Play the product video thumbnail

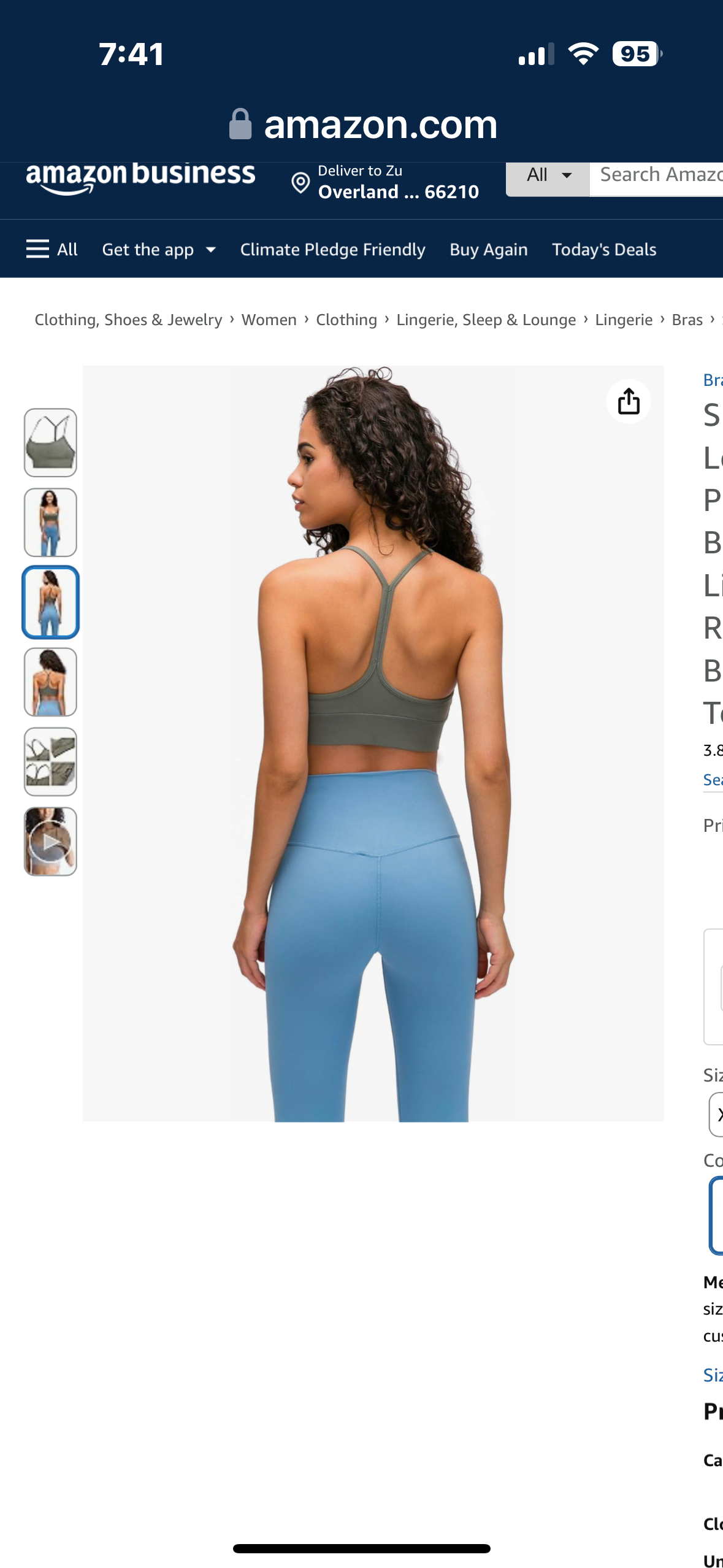click(50, 841)
